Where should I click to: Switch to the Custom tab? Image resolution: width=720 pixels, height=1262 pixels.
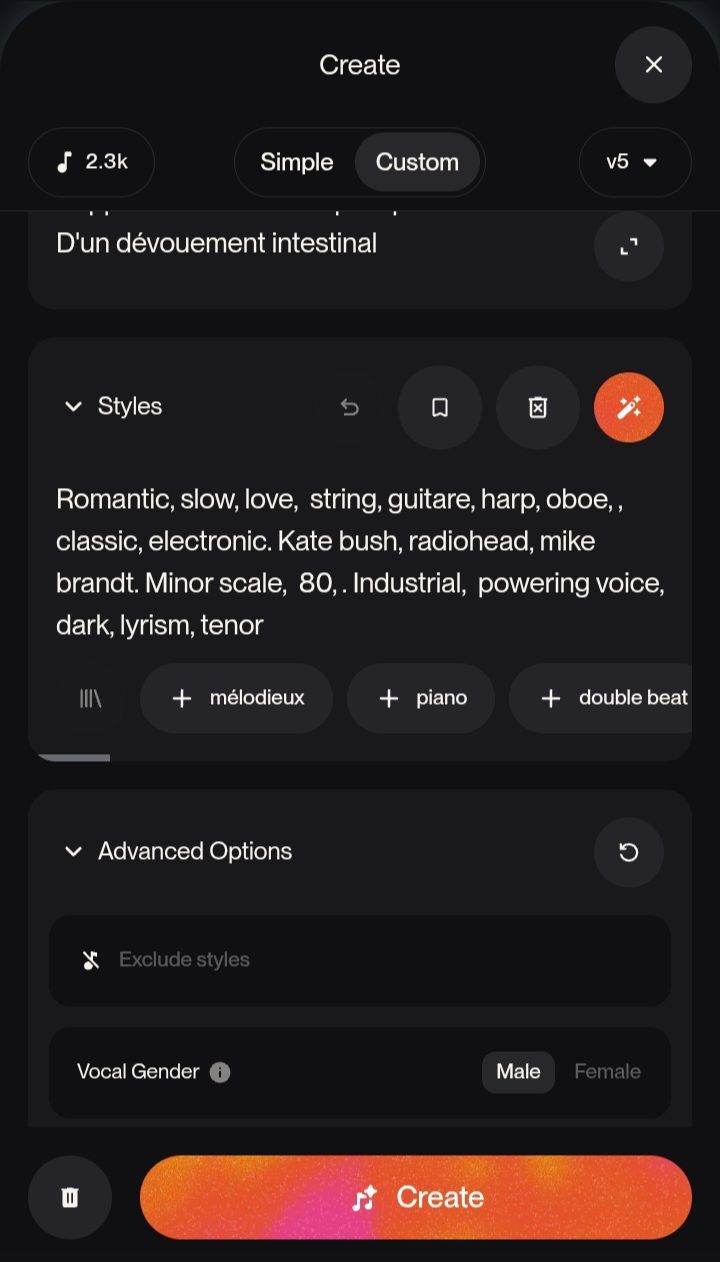(x=417, y=161)
